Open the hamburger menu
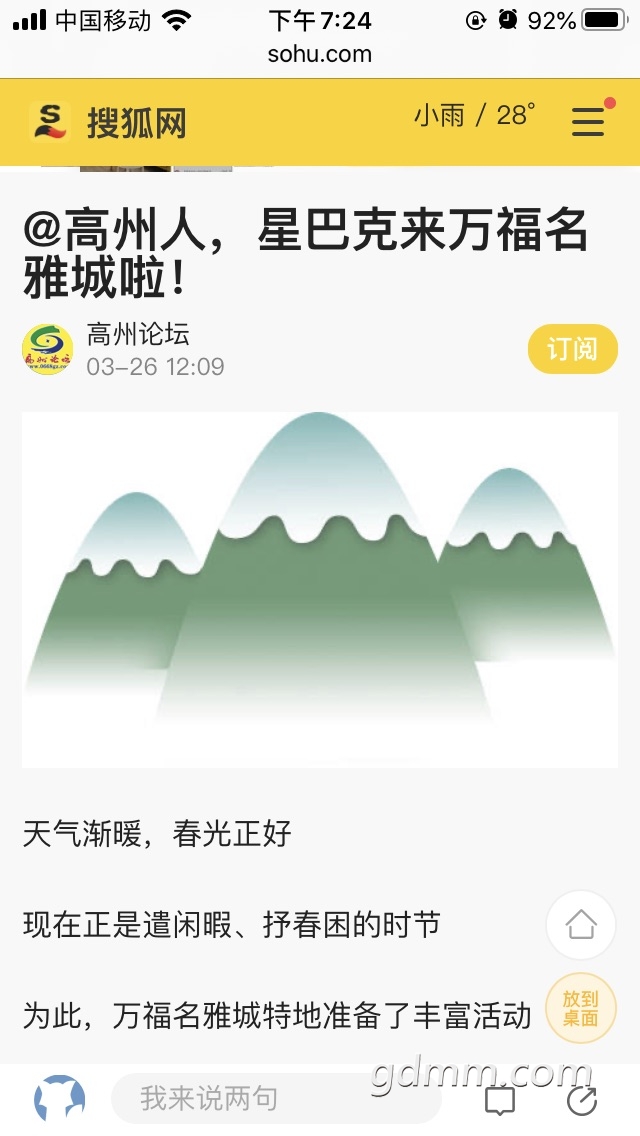Image resolution: width=640 pixels, height=1136 pixels. point(588,121)
